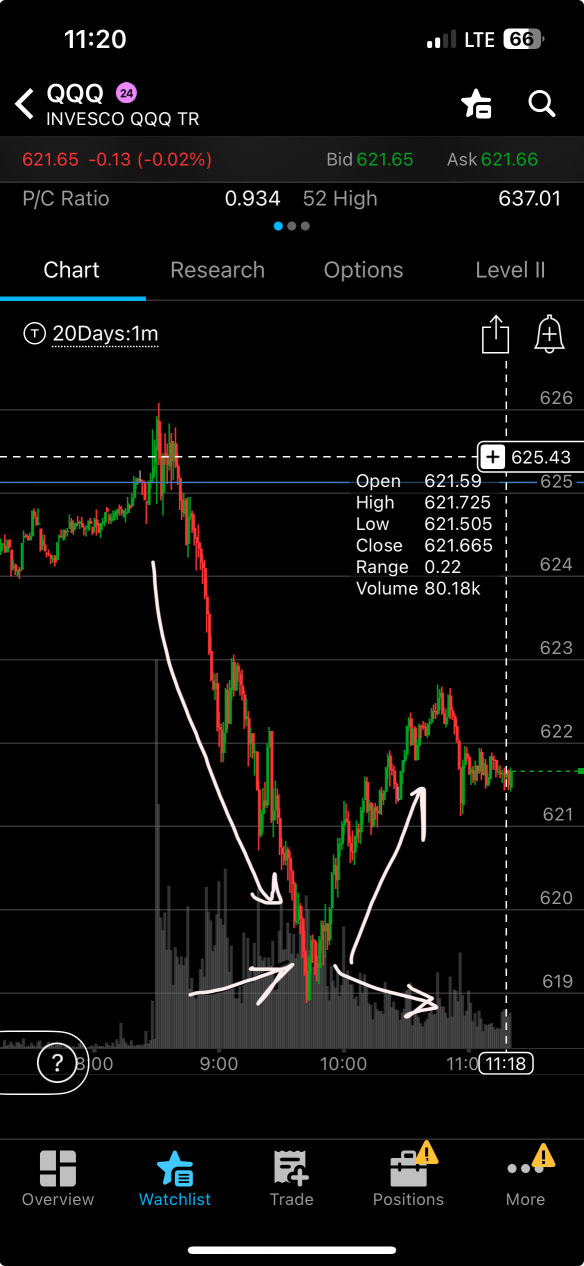The height and width of the screenshot is (1266, 584).
Task: Switch to the Options tab
Action: [363, 270]
